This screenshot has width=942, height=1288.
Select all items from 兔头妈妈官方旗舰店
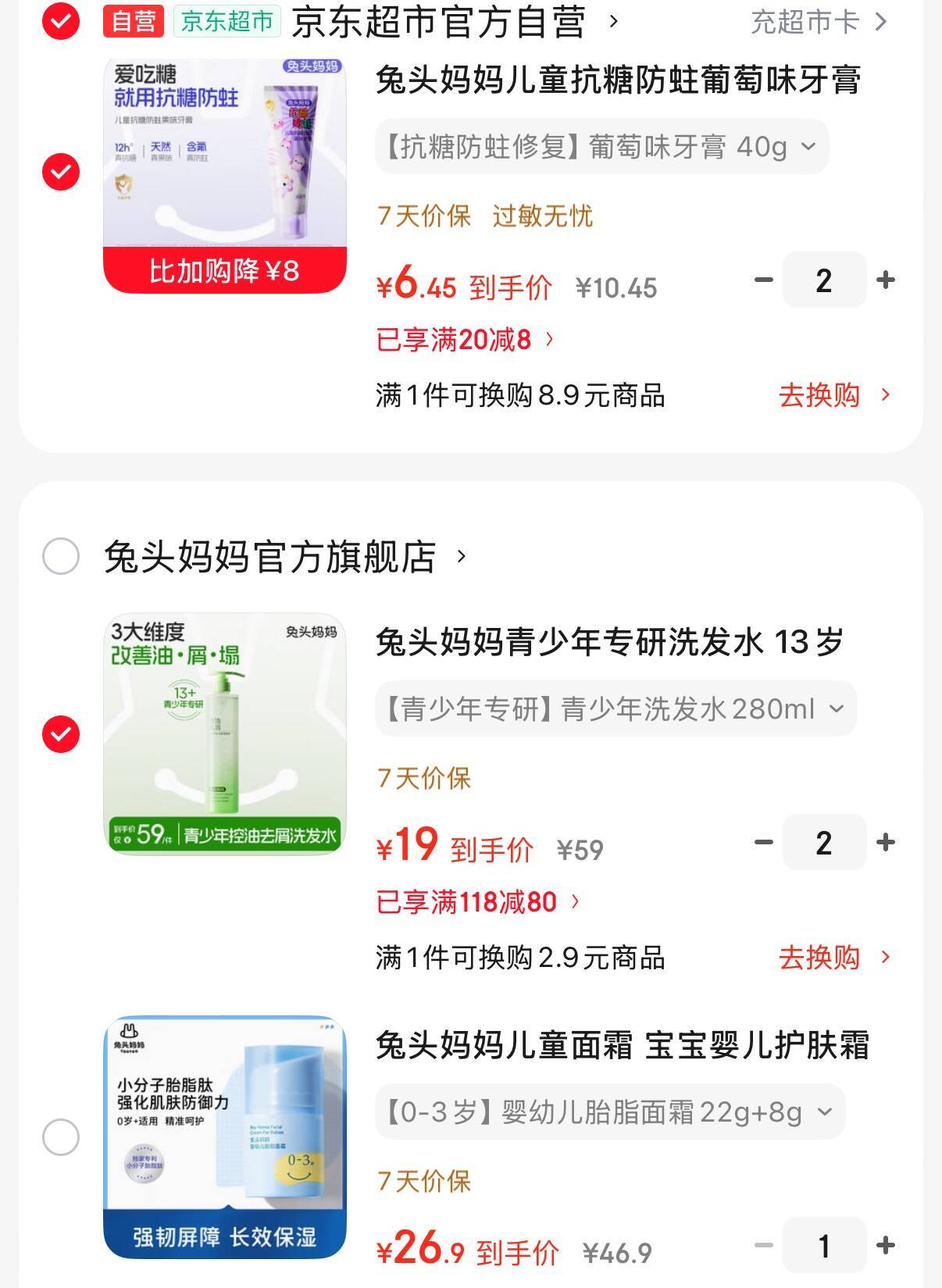click(61, 557)
